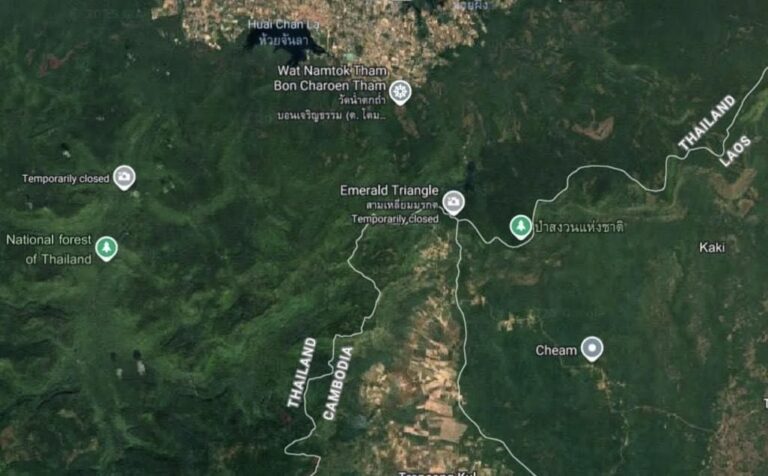
Task: Tap the National forest of Thailand marker
Action: [106, 247]
